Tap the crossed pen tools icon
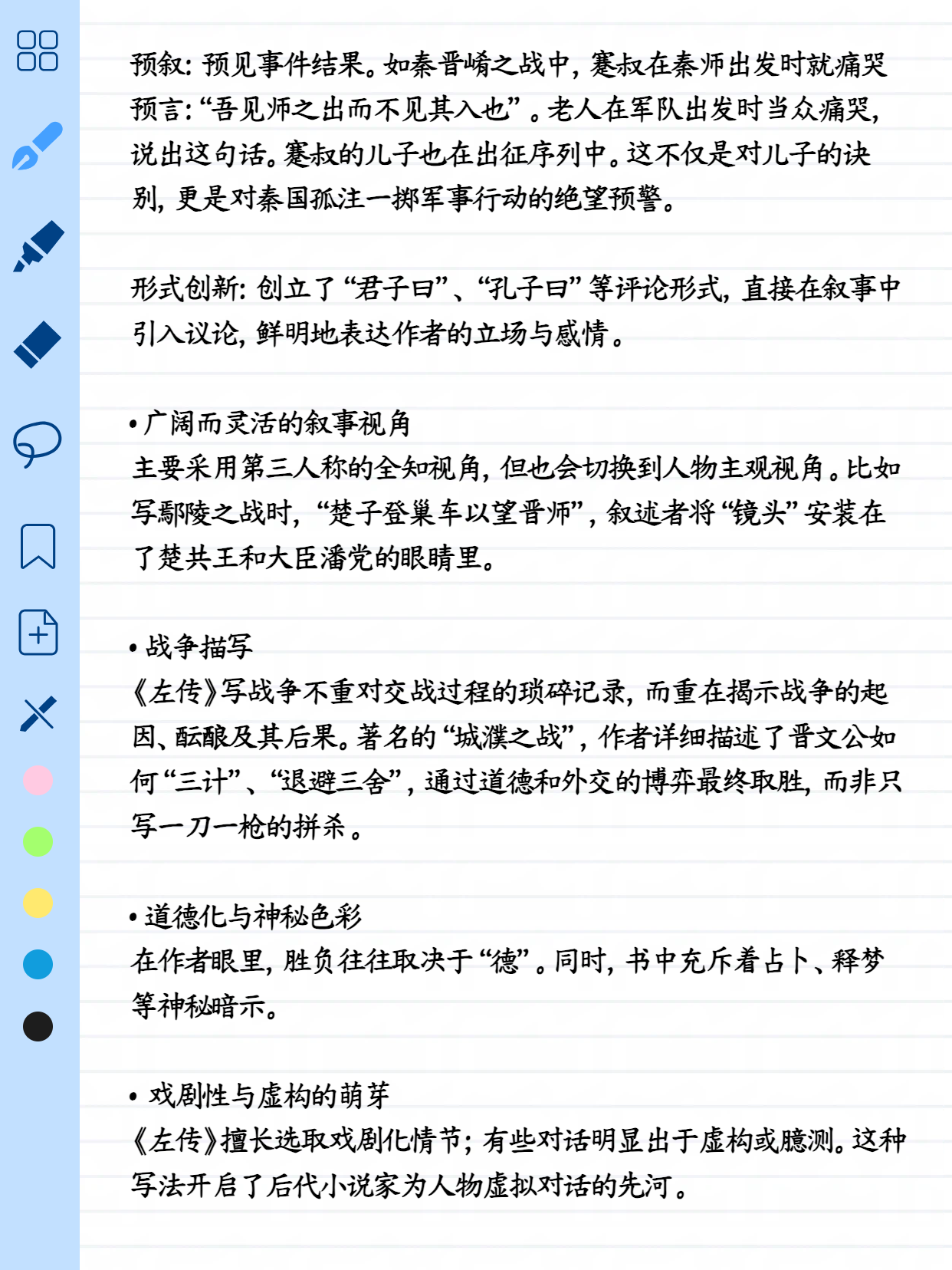The width and height of the screenshot is (952, 1270). click(38, 714)
